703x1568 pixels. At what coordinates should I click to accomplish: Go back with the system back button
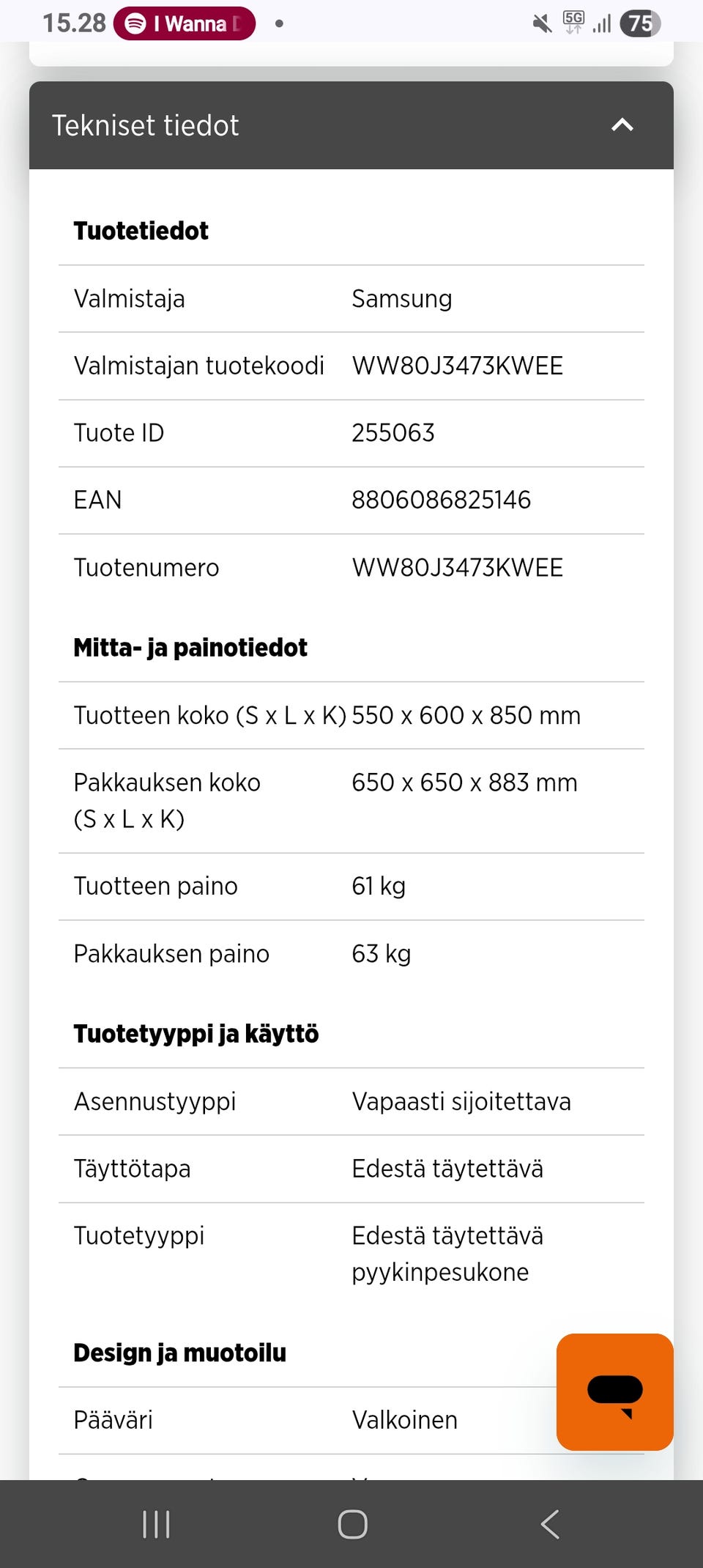550,1524
